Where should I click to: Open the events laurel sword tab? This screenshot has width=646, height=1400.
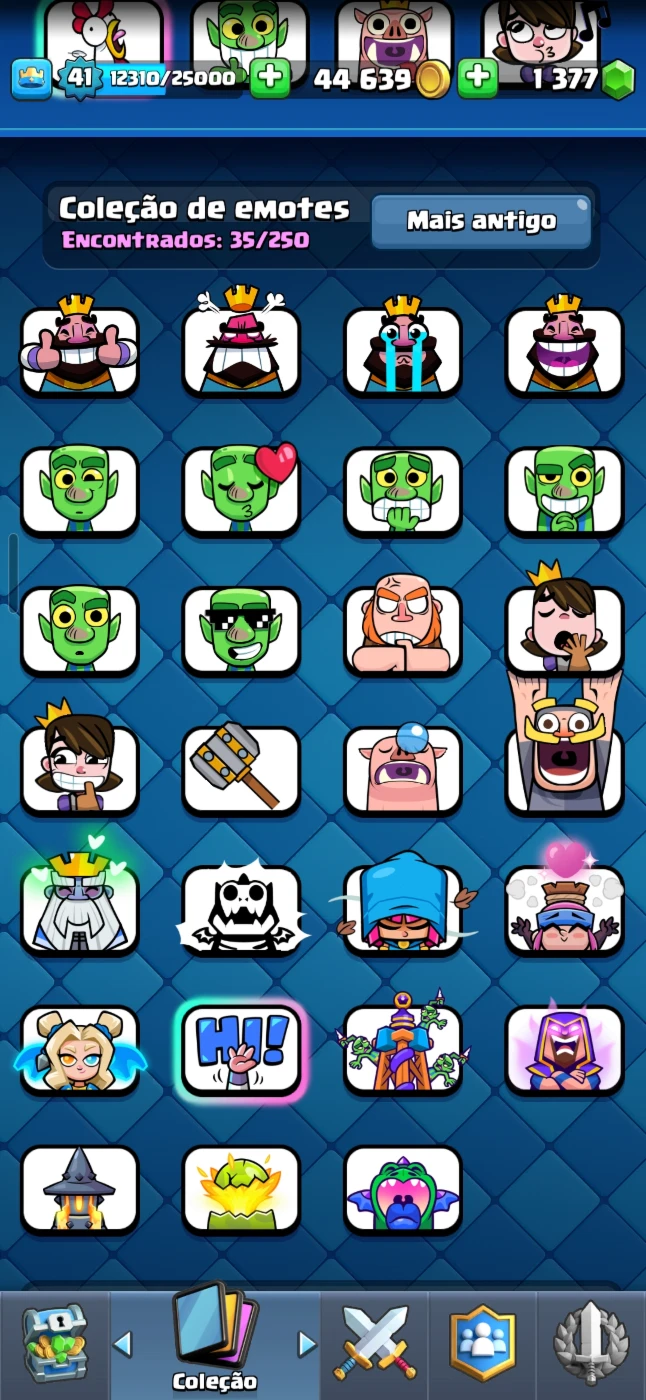pyautogui.click(x=591, y=1343)
